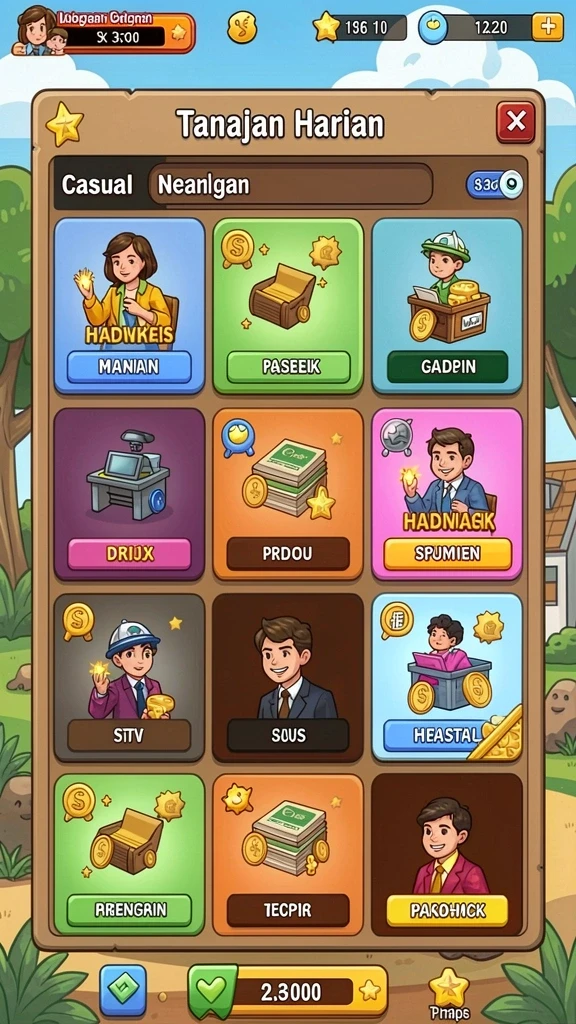Tap the PASEEIK button

pos(288,367)
